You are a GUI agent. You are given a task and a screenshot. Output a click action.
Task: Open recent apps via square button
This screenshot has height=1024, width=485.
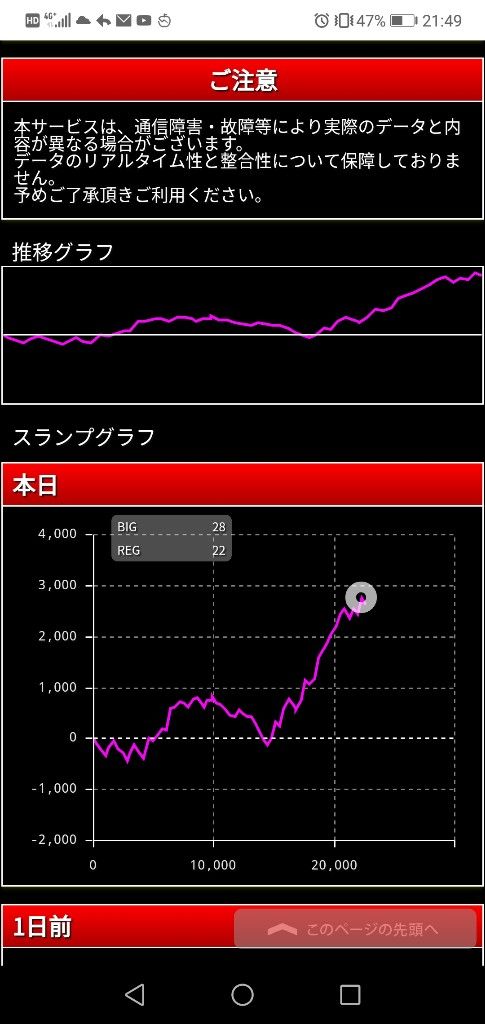pos(350,995)
